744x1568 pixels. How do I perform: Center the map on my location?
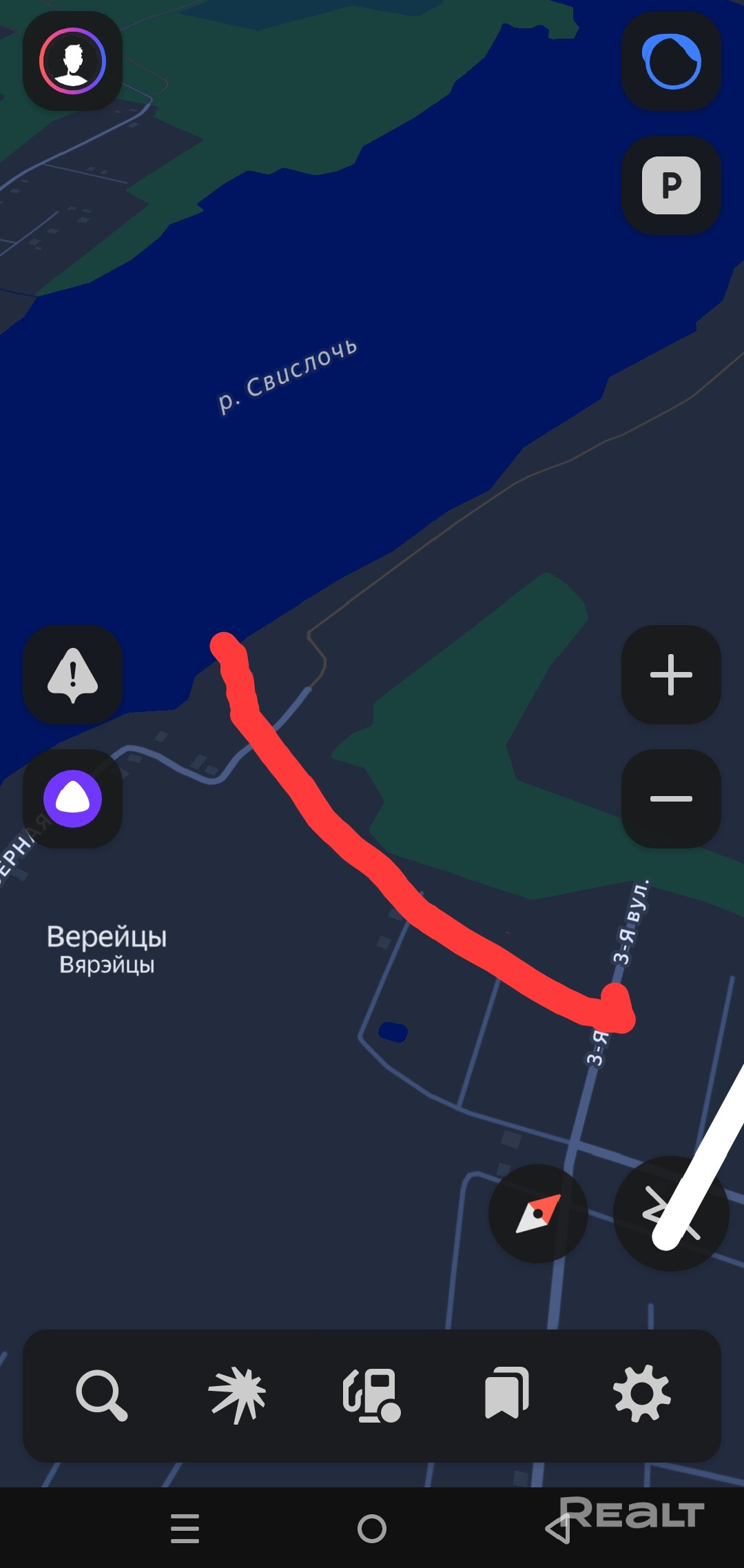point(671,1214)
